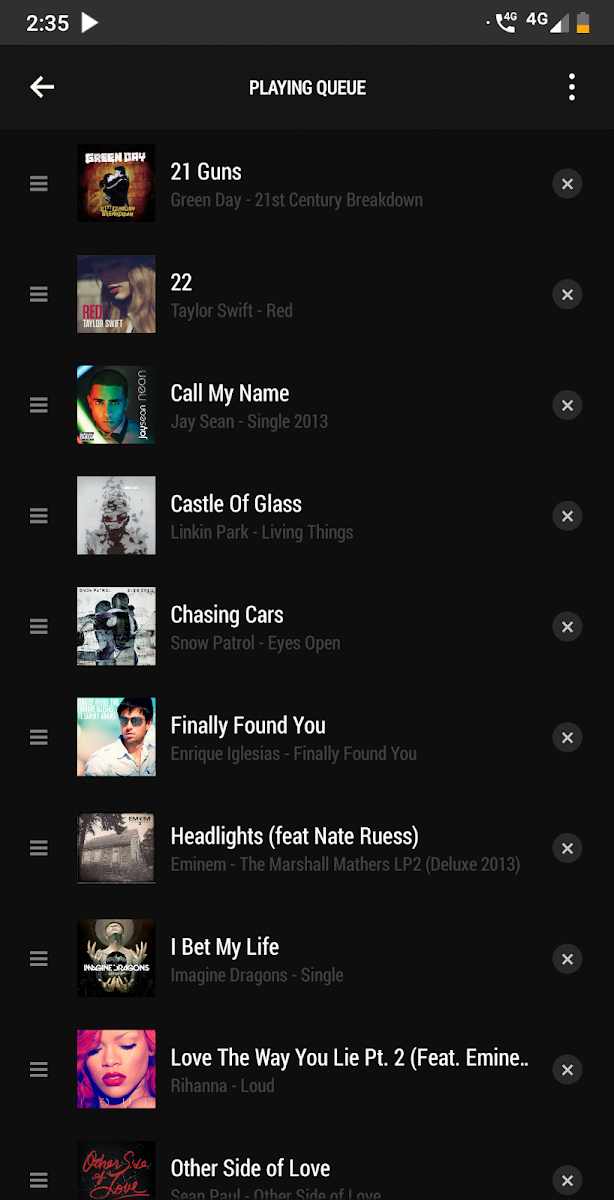Open the overflow menu

coord(571,87)
